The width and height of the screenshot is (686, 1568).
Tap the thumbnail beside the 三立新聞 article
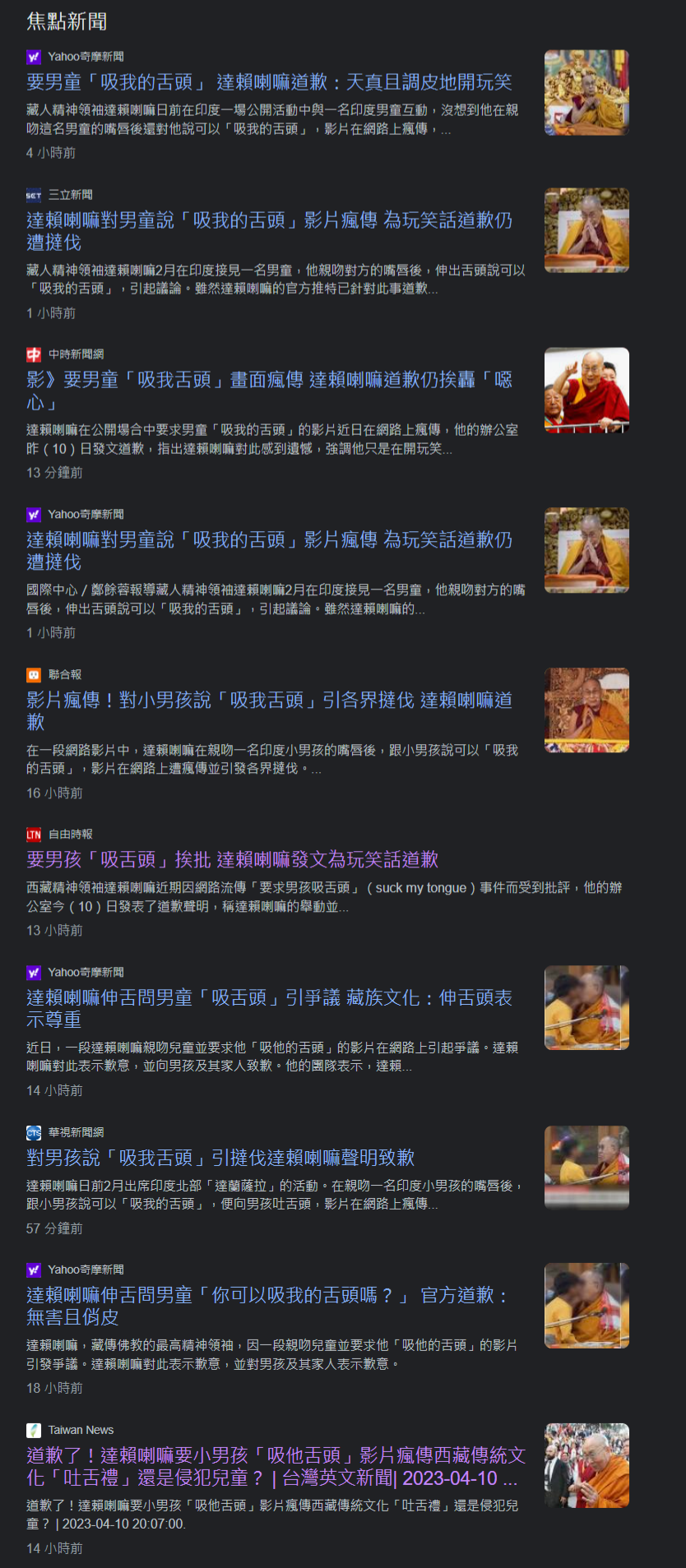pyautogui.click(x=586, y=230)
